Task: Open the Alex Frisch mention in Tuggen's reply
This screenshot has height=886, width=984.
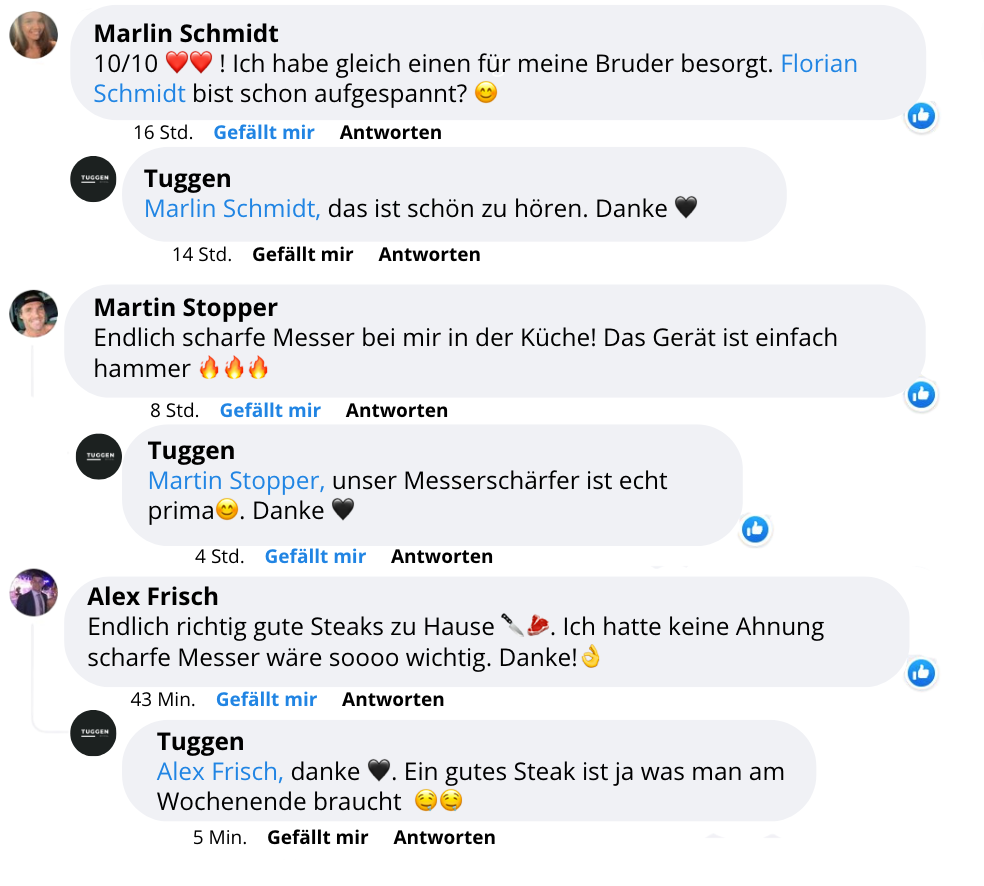Action: click(x=220, y=772)
